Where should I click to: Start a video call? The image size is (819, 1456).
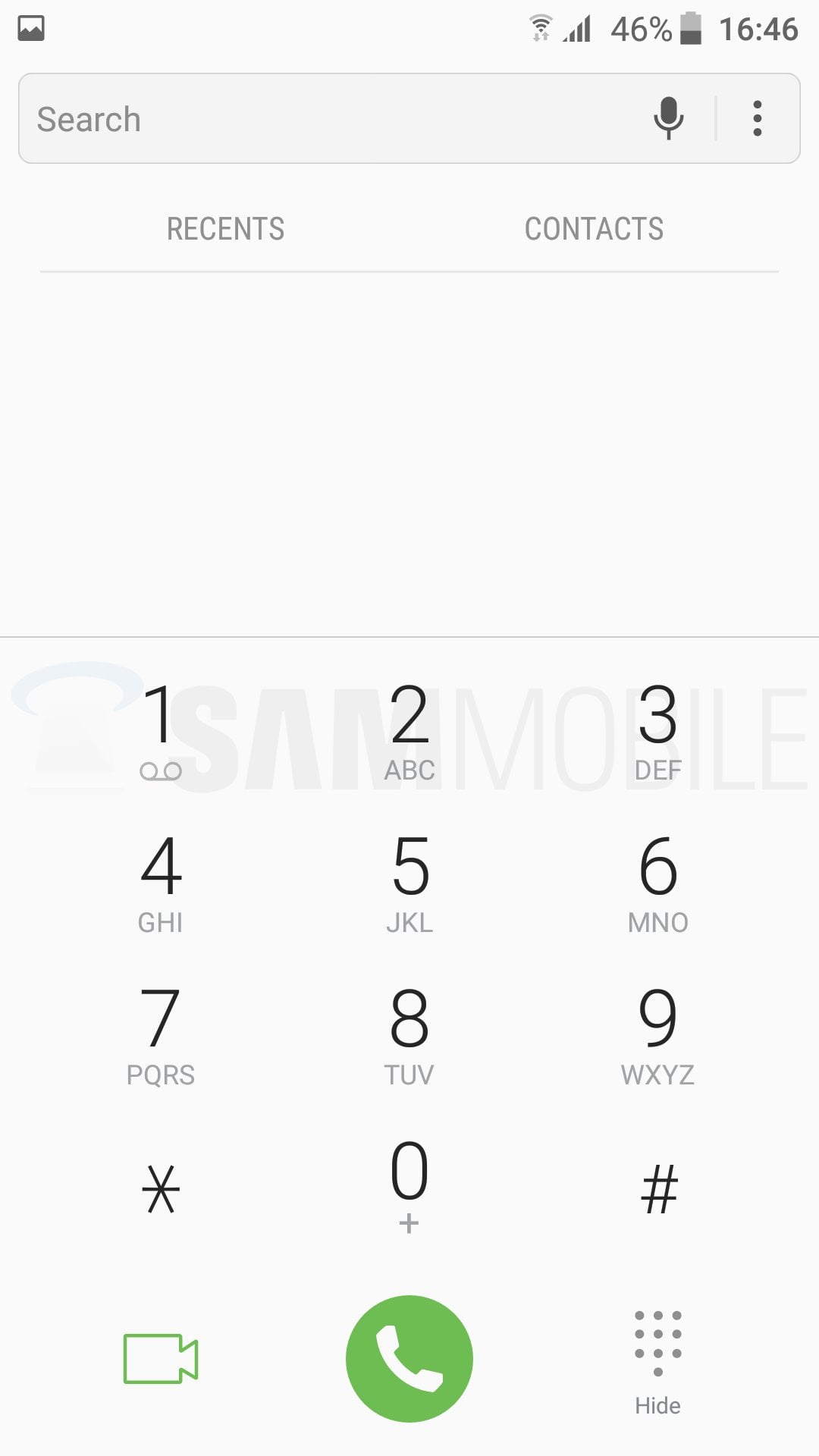(x=161, y=1358)
